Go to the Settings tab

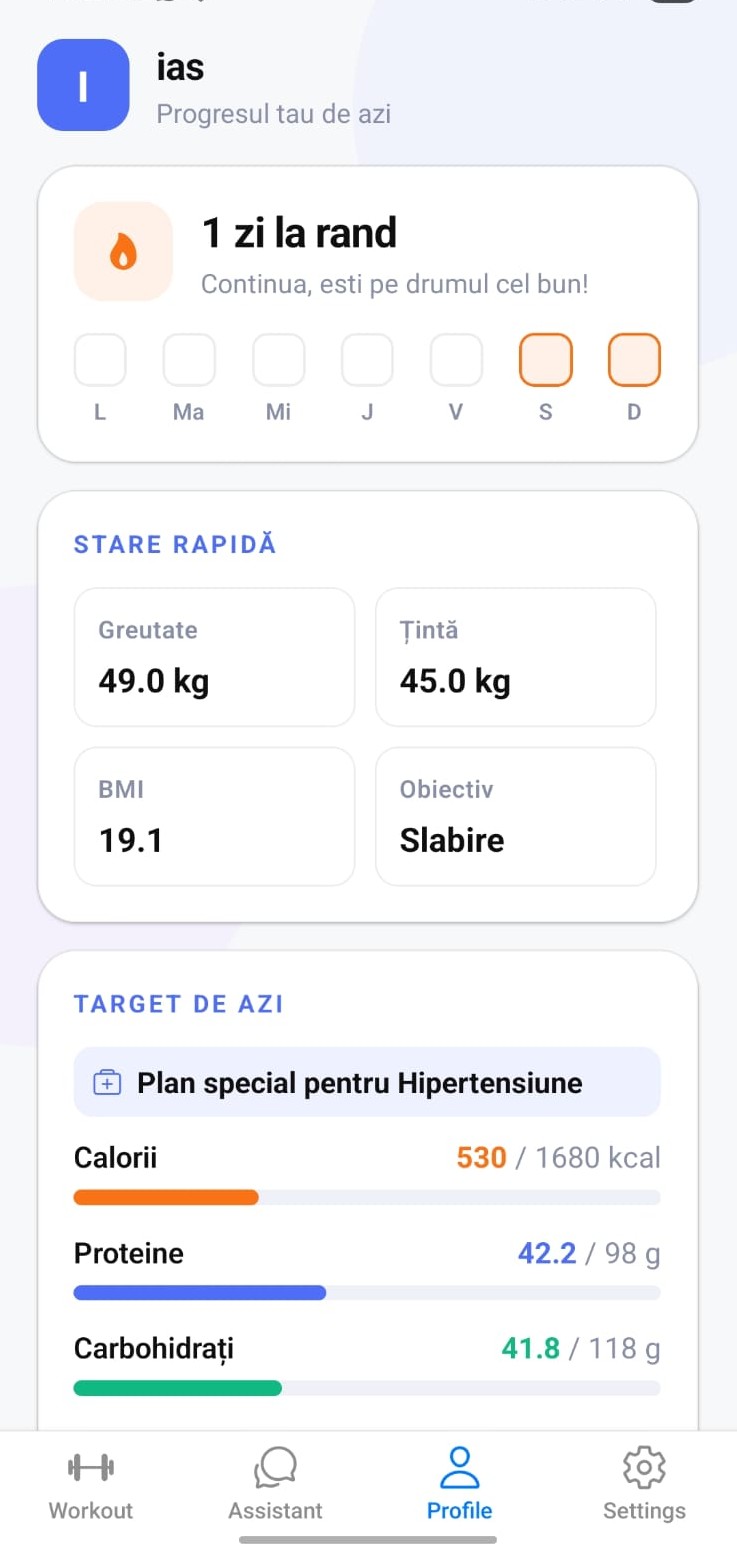point(644,1484)
